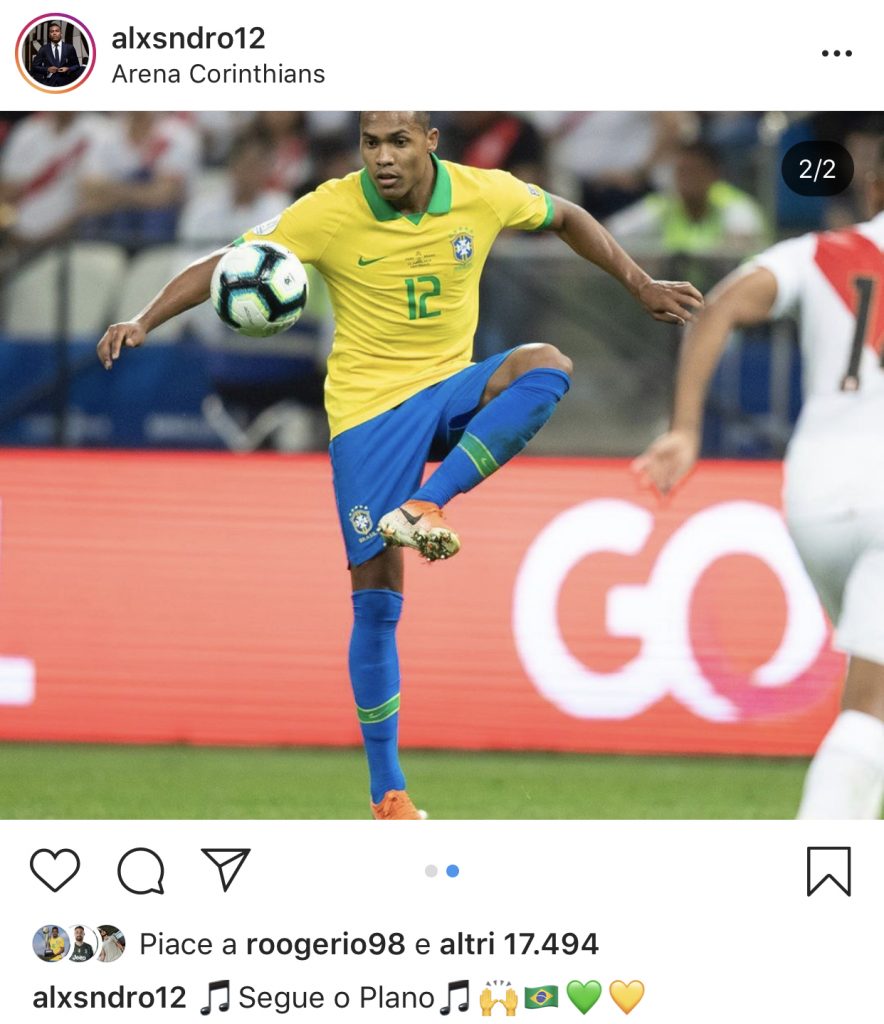884x1024 pixels.
Task: Open the Arena Corinthians location
Action: click(x=218, y=74)
